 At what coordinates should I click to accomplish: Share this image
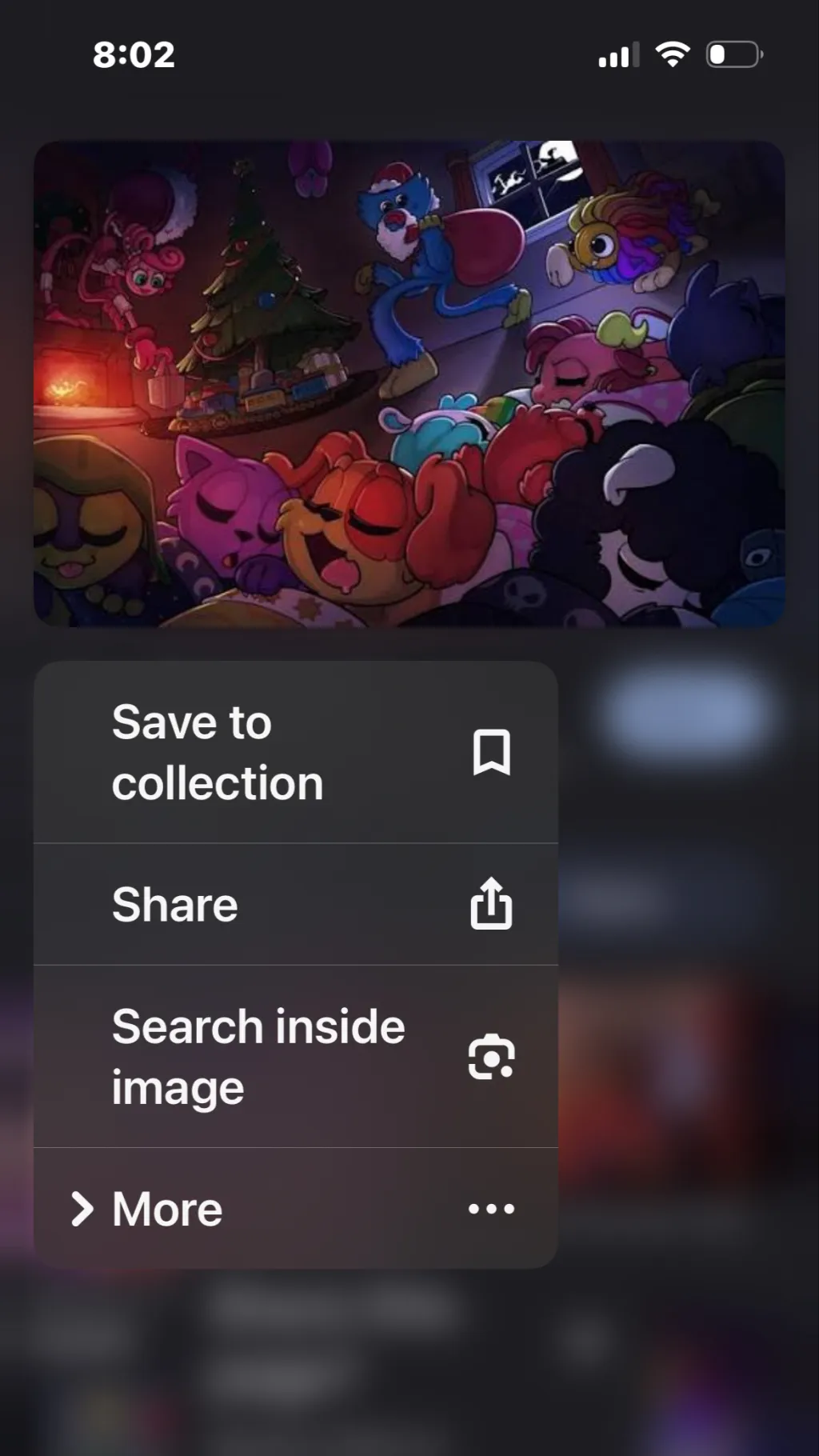(x=295, y=904)
